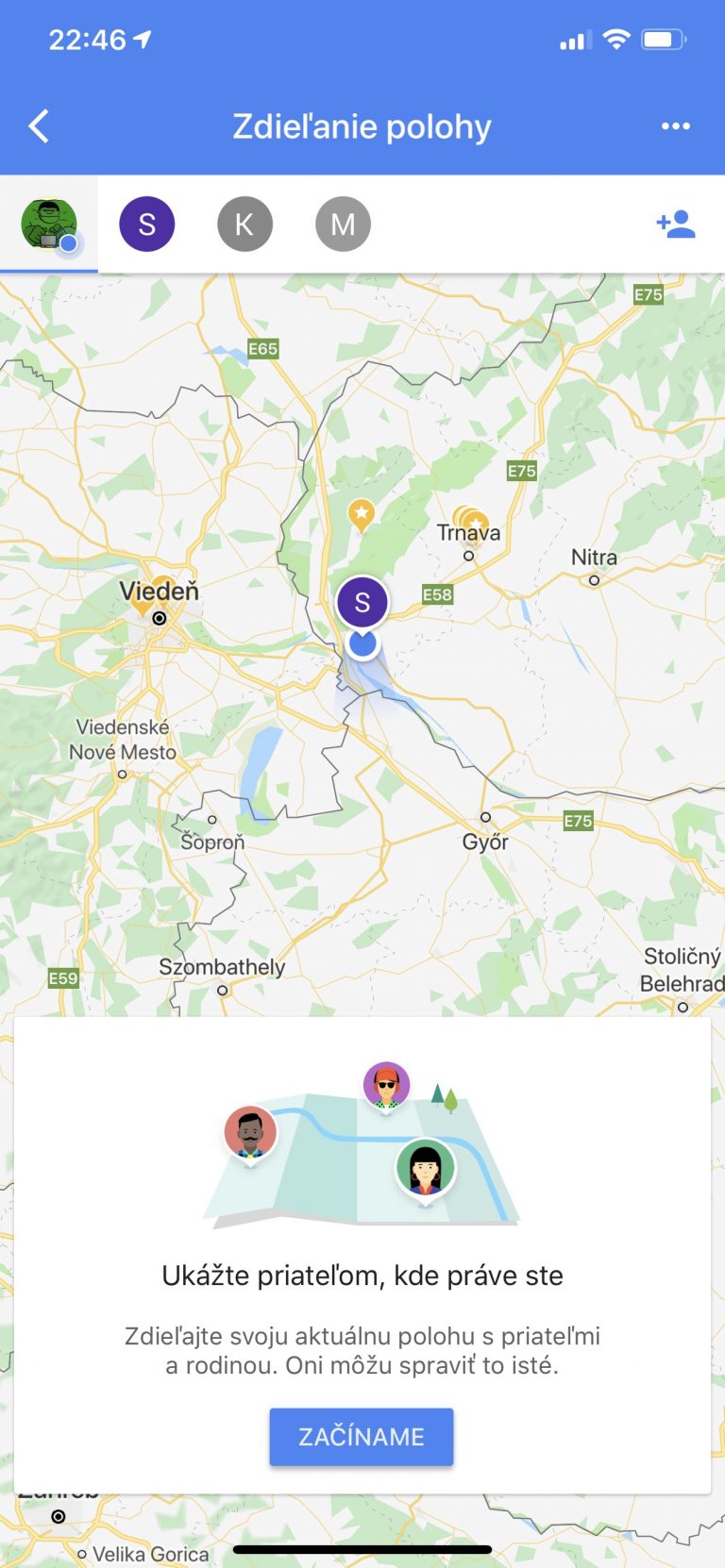Select contact K in the people row

coord(244,225)
